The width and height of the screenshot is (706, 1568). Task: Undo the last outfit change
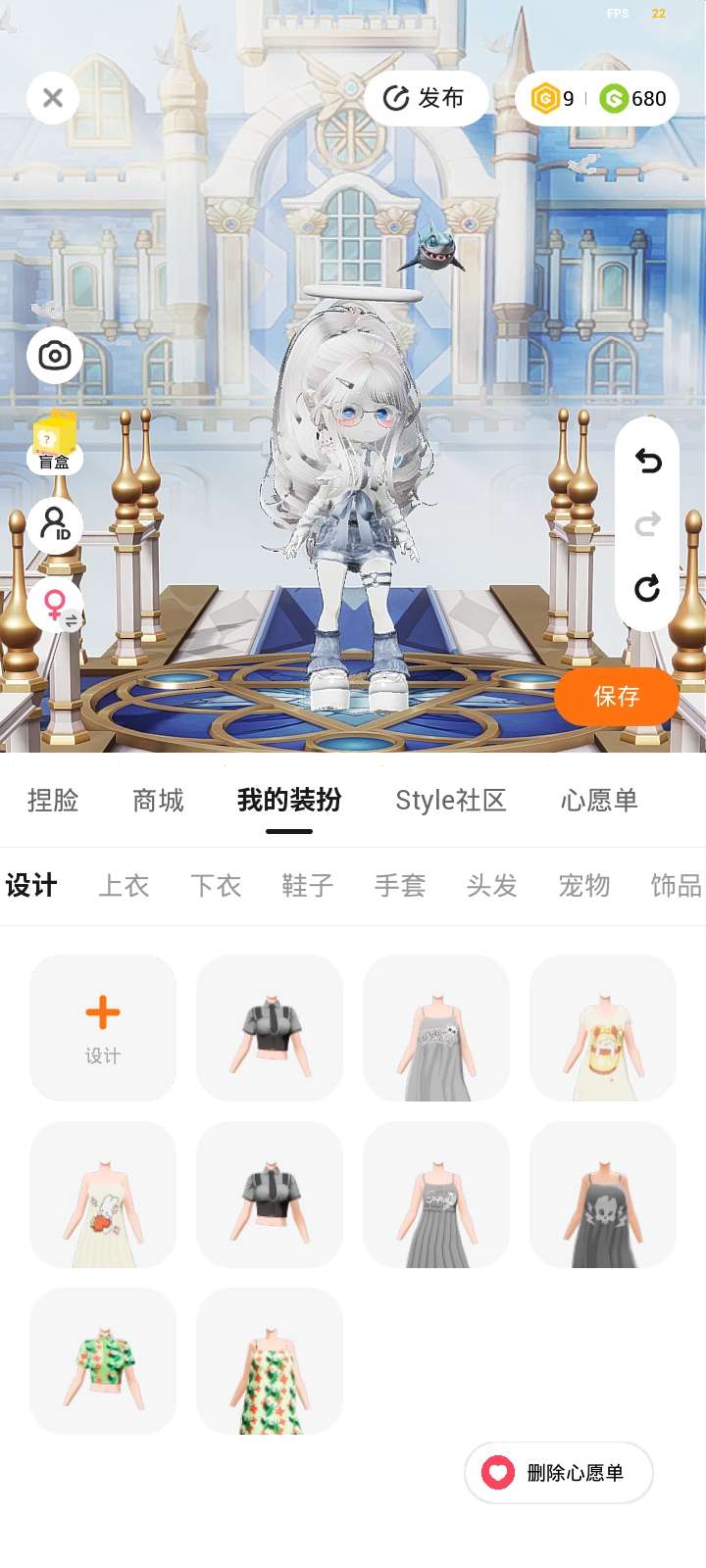tap(647, 461)
